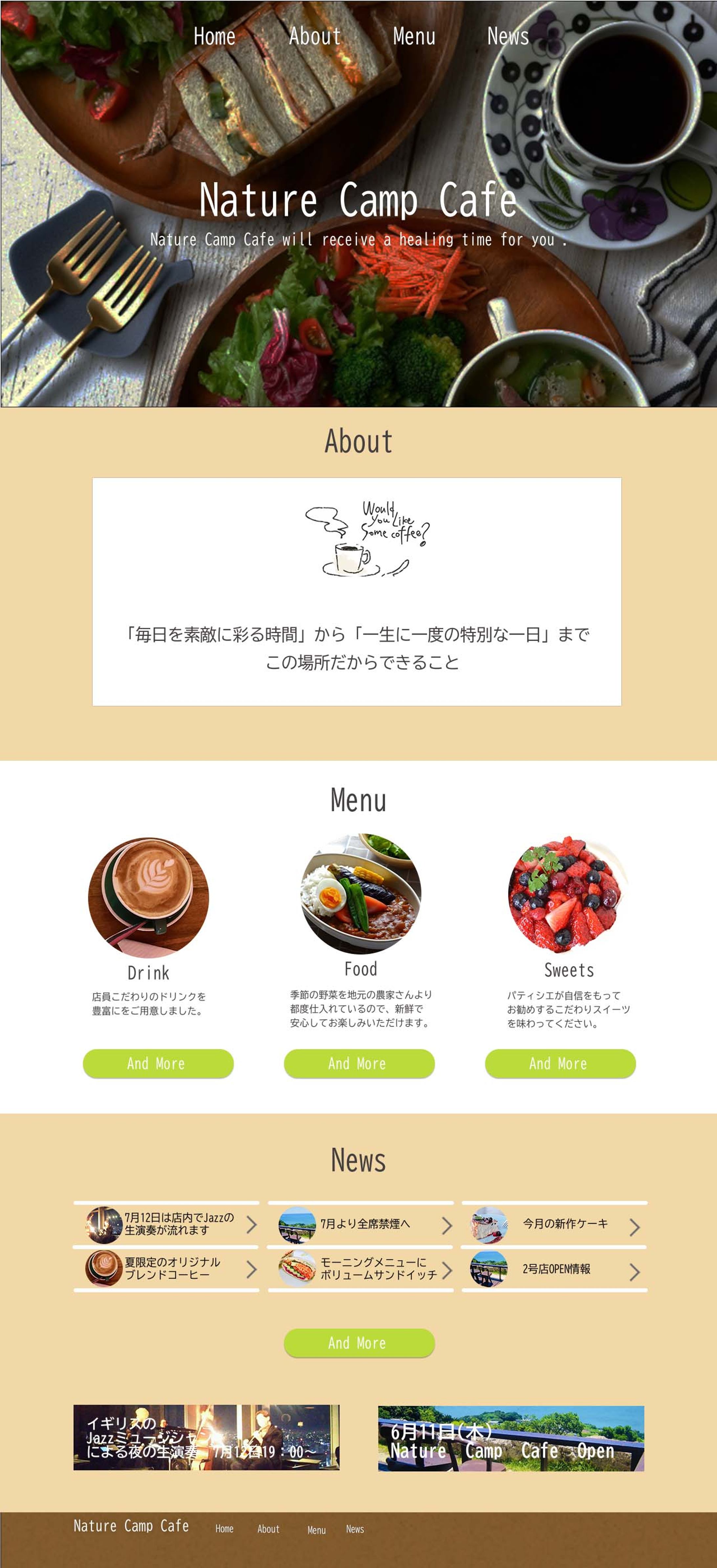Open News in the top navigation
717x1568 pixels.
(508, 36)
